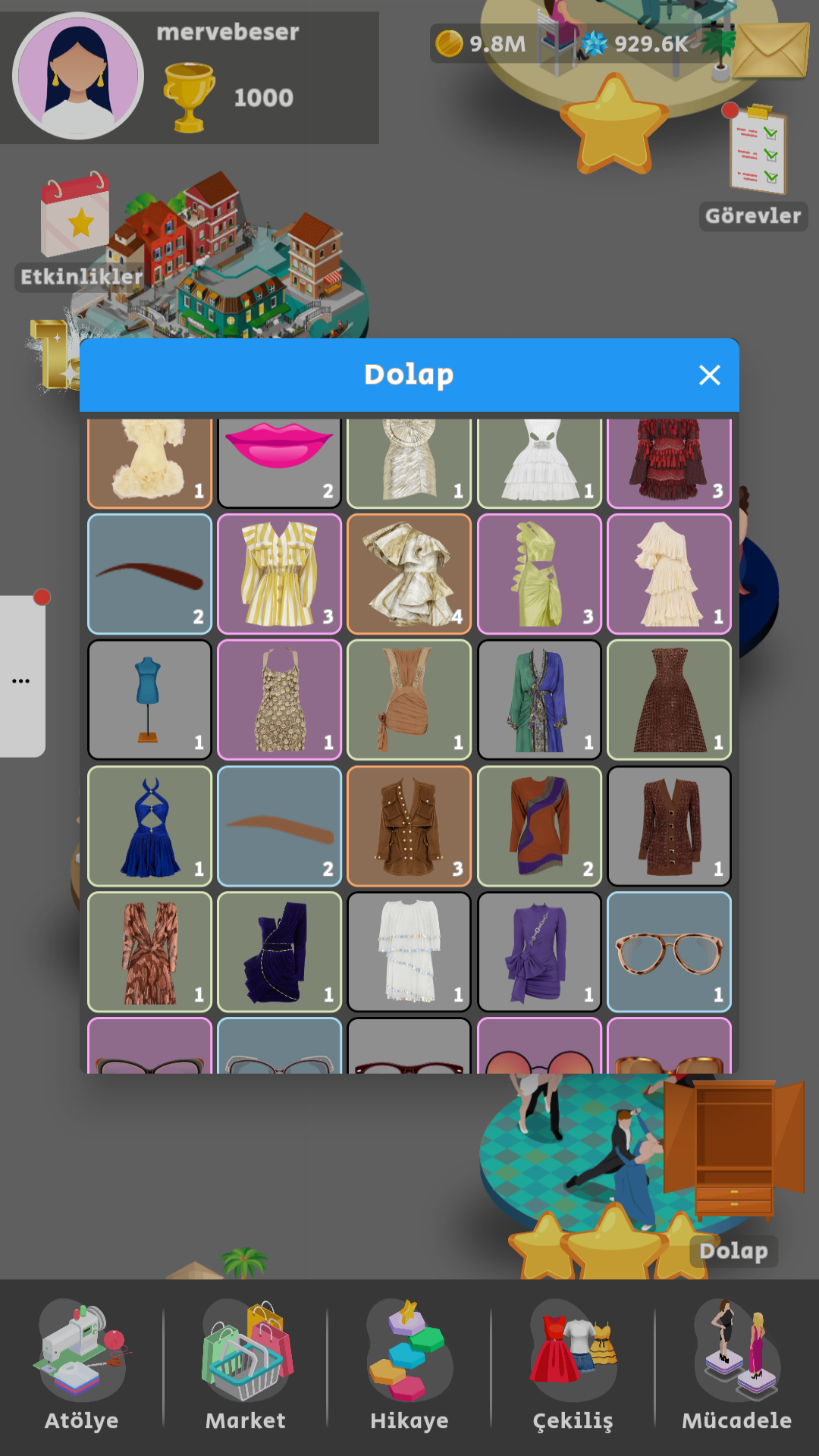Viewport: 819px width, 1456px height.
Task: Pick the tortoiseshell eyeglasses from the wardrobe
Action: pyautogui.click(x=669, y=952)
